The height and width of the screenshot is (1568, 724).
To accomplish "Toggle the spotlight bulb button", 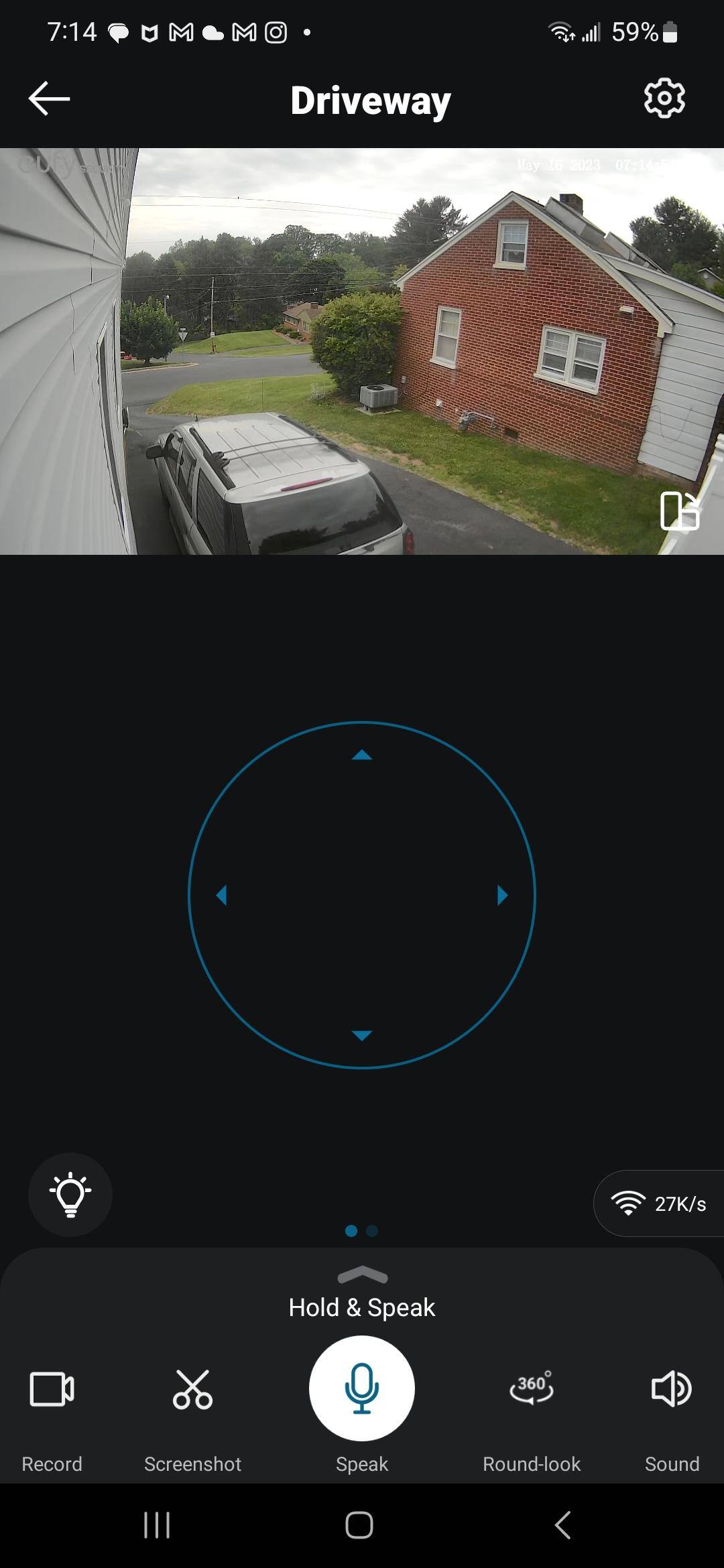I will tap(70, 1194).
